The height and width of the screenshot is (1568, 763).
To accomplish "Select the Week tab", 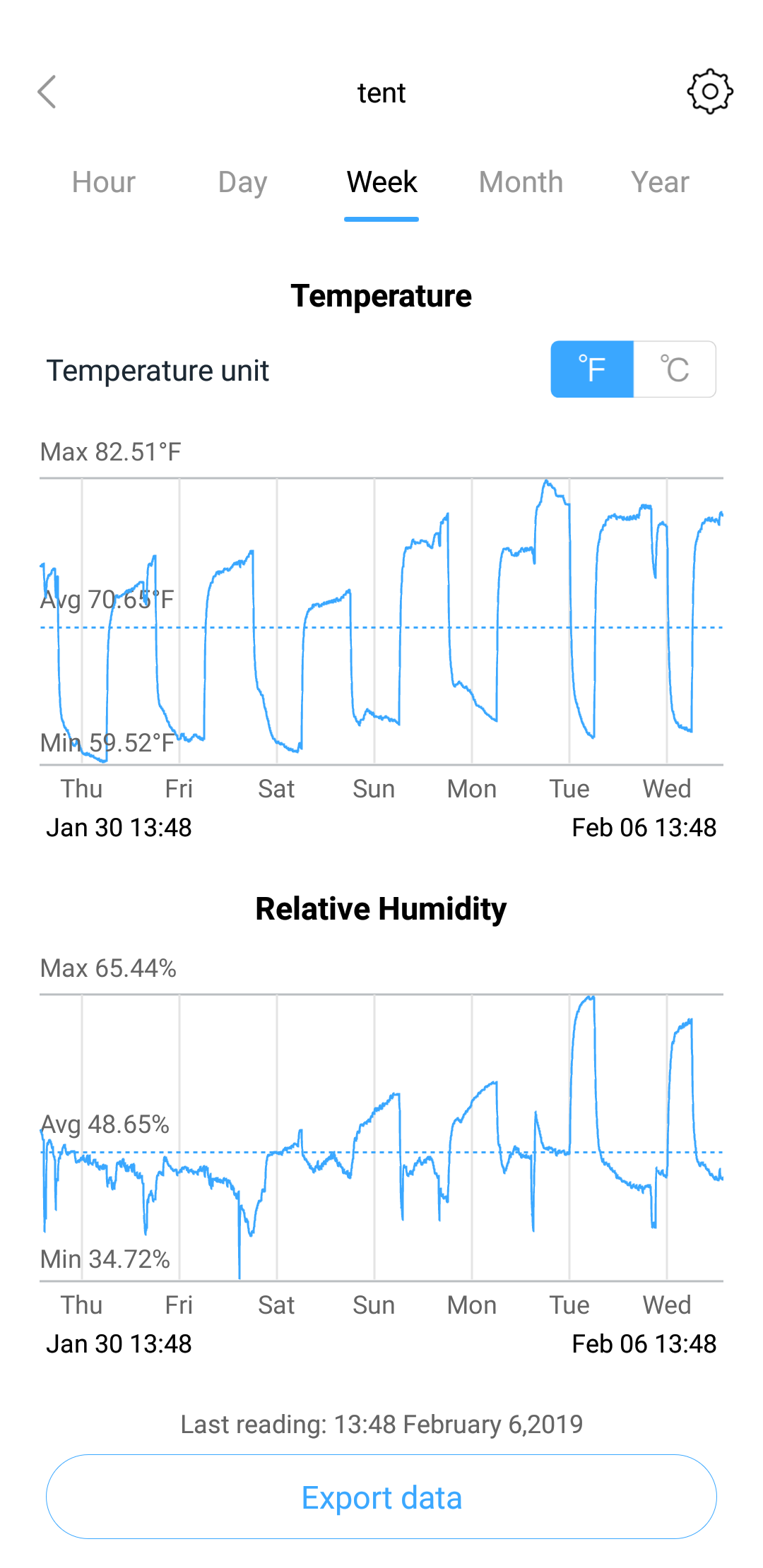I will tap(381, 182).
